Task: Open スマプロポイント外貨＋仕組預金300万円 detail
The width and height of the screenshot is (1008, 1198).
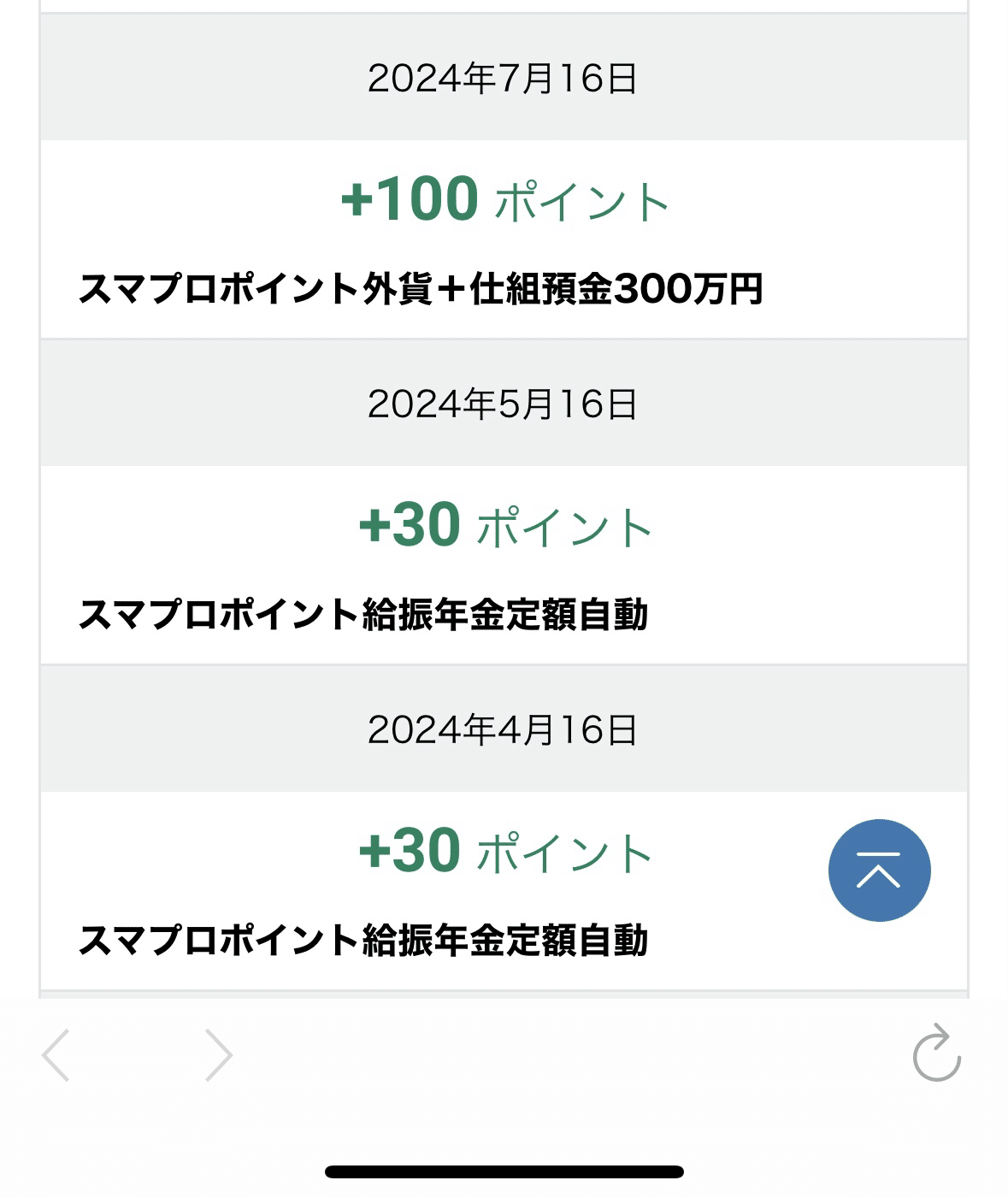Action: click(x=423, y=288)
